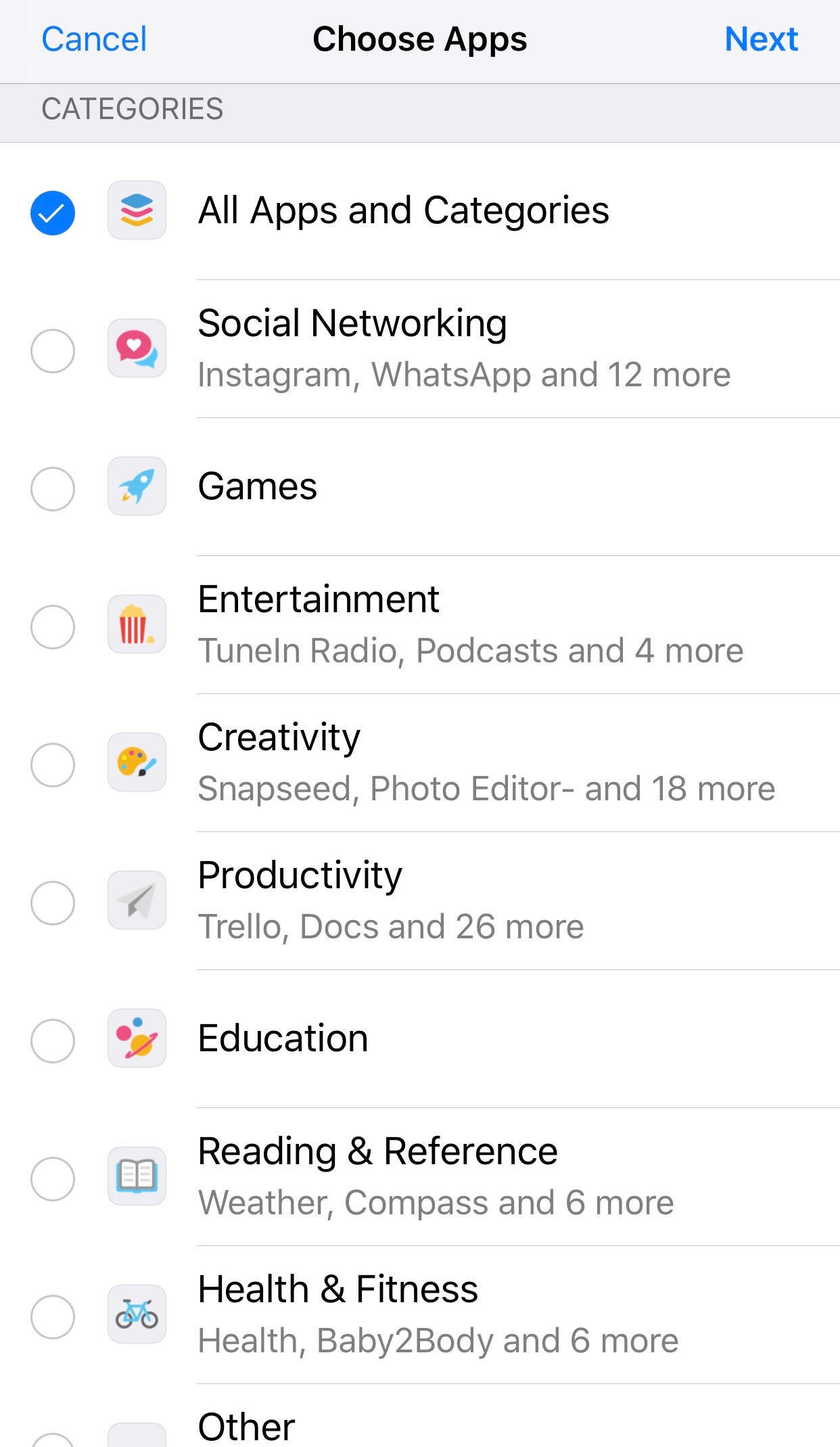Tick the Education category
The image size is (840, 1447).
tap(53, 1041)
